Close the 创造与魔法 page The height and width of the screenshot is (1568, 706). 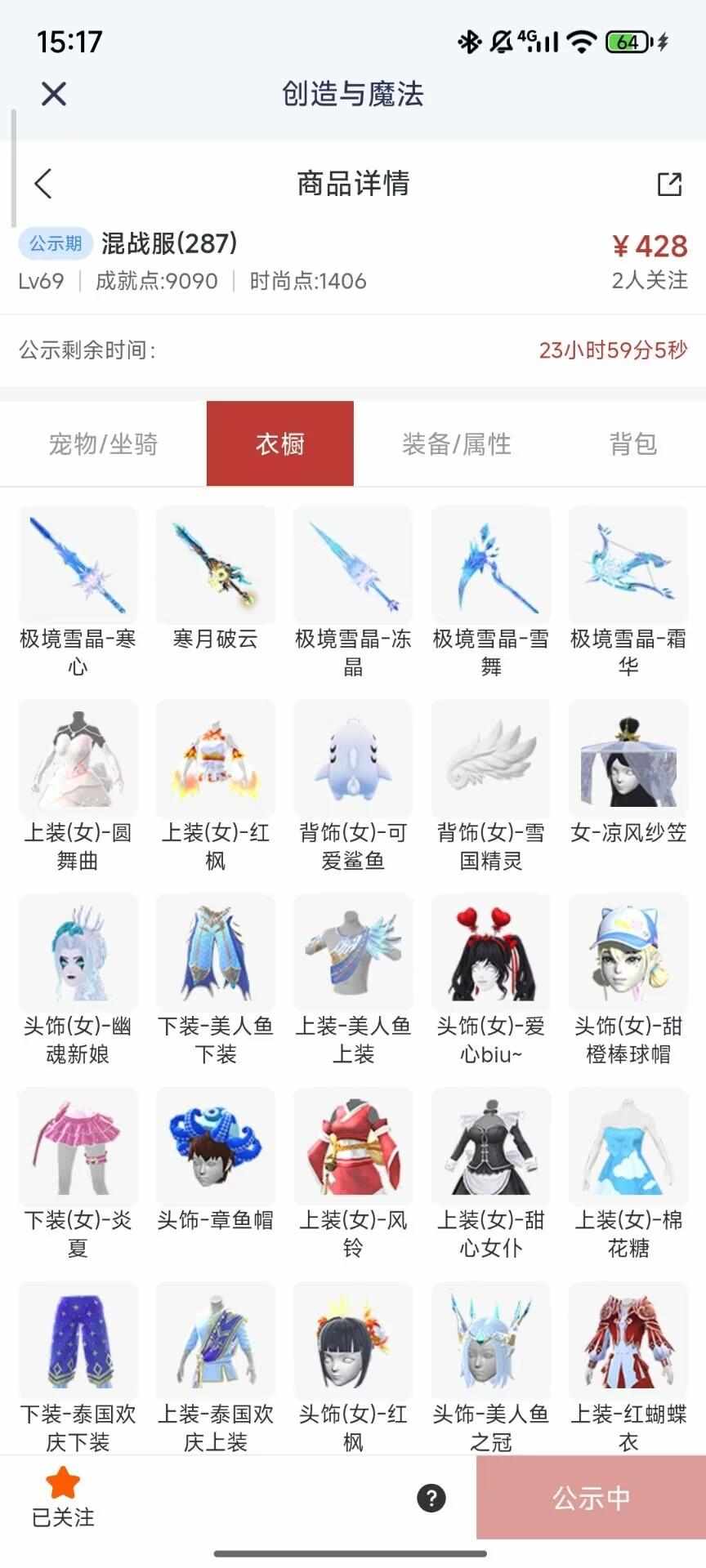coord(54,94)
